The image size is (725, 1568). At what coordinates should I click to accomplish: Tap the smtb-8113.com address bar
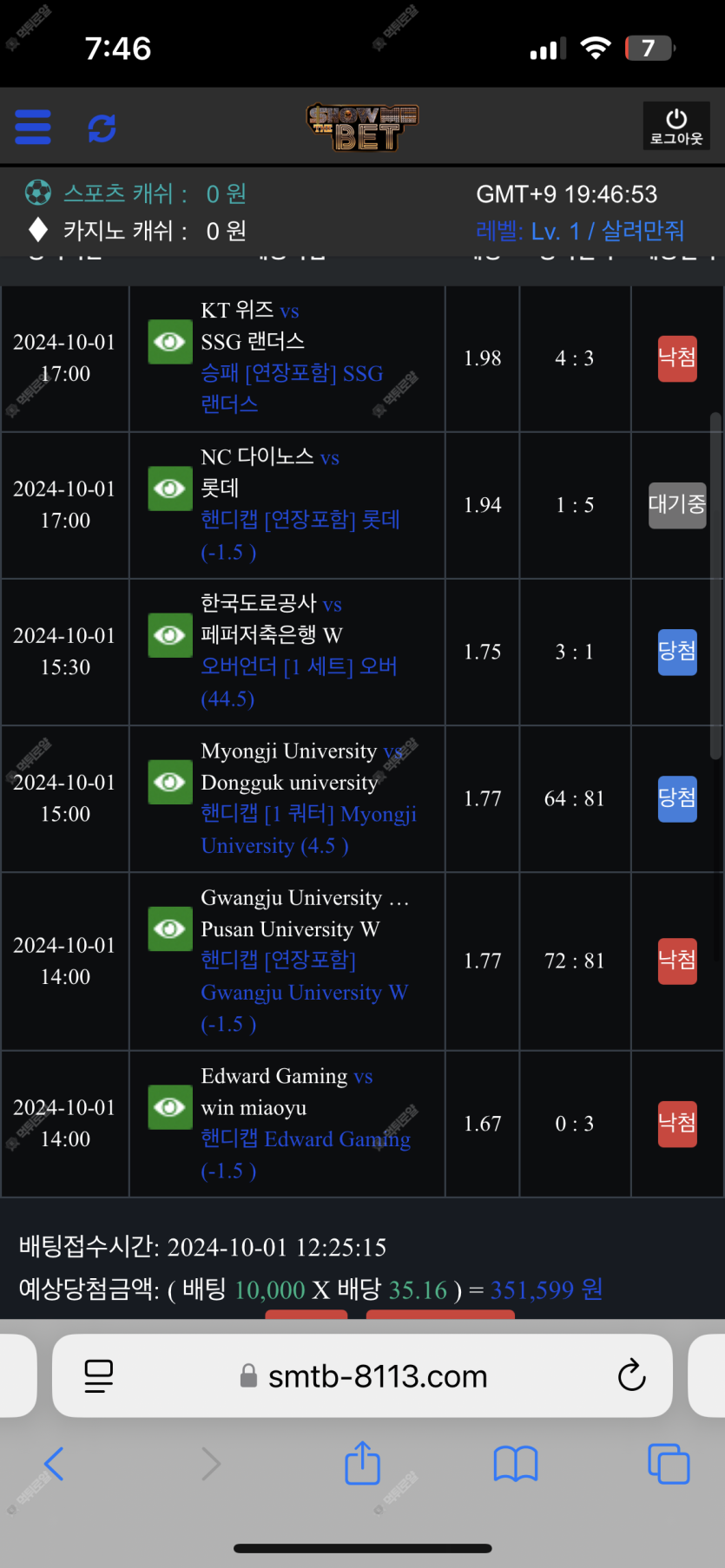pos(363,1376)
